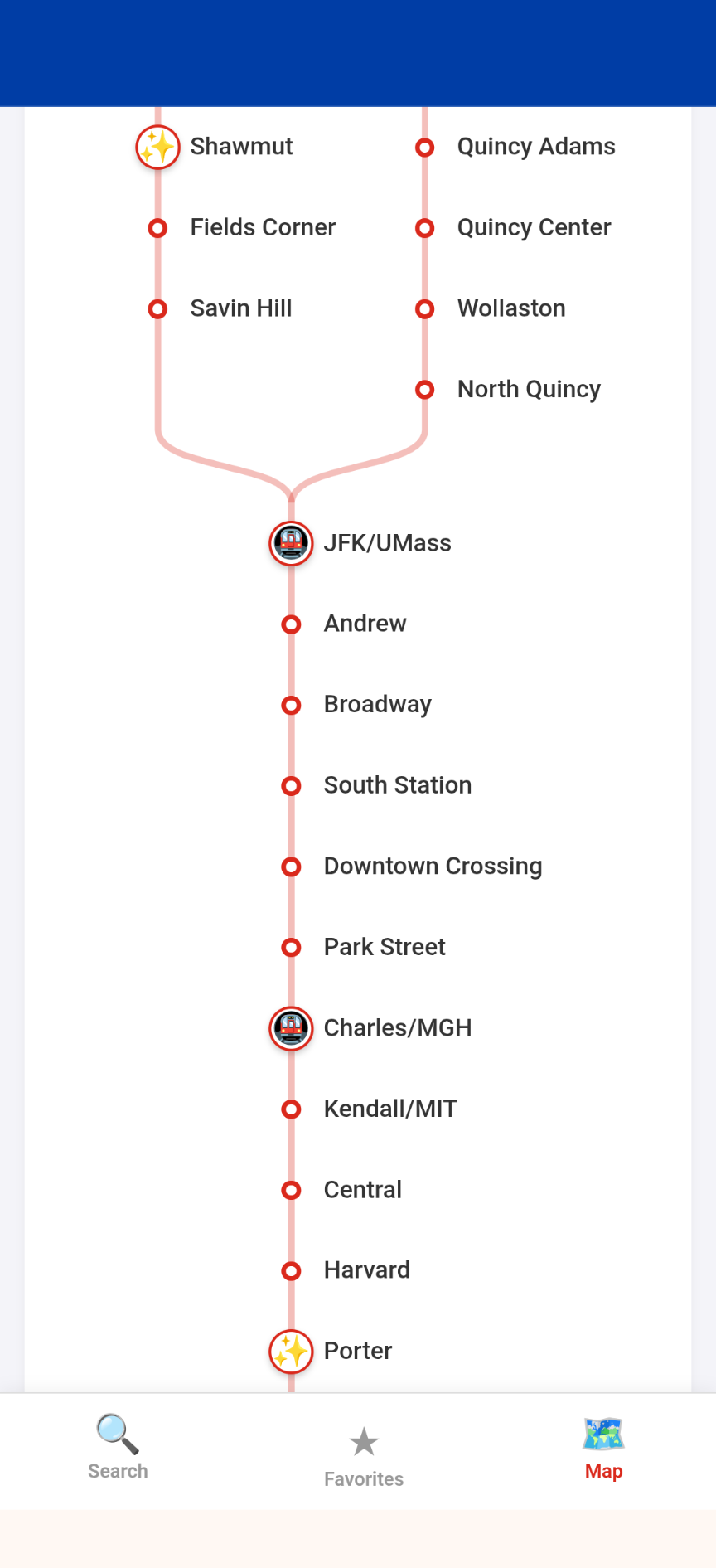
Task: Select Harvard station
Action: [x=366, y=1270]
